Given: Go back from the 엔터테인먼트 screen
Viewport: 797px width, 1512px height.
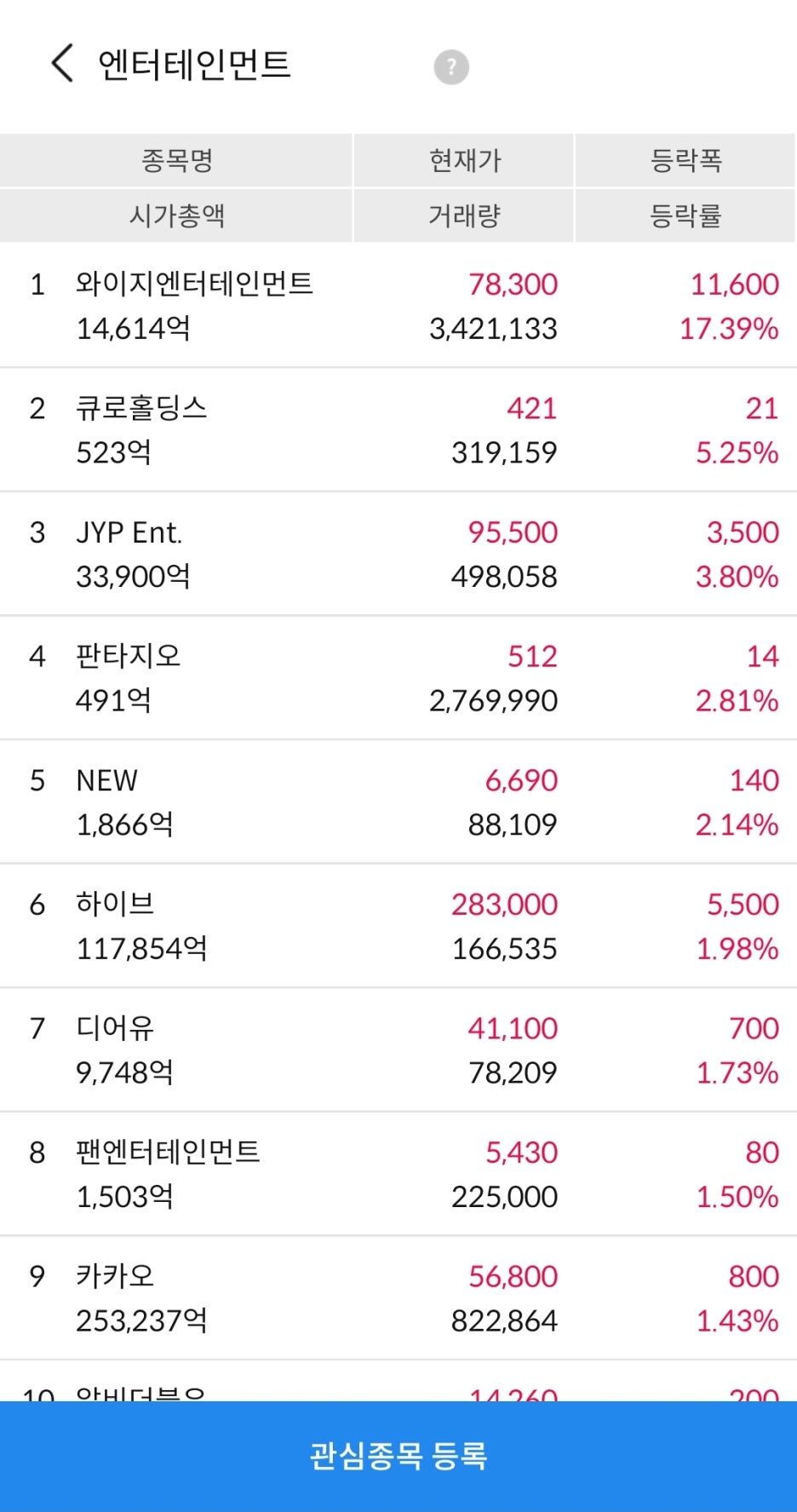Looking at the screenshot, I should pyautogui.click(x=63, y=64).
